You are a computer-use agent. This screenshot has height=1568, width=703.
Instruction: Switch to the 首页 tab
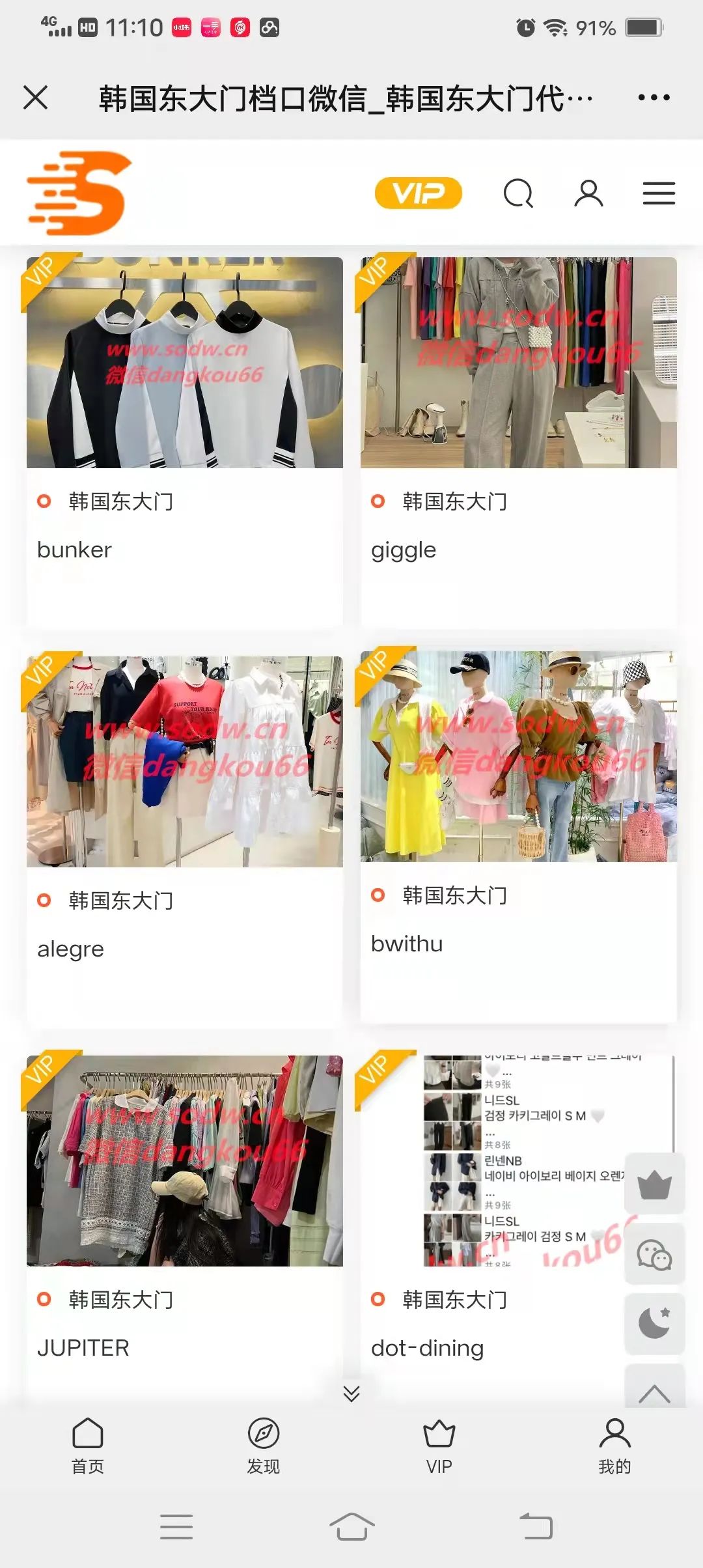(x=88, y=1446)
